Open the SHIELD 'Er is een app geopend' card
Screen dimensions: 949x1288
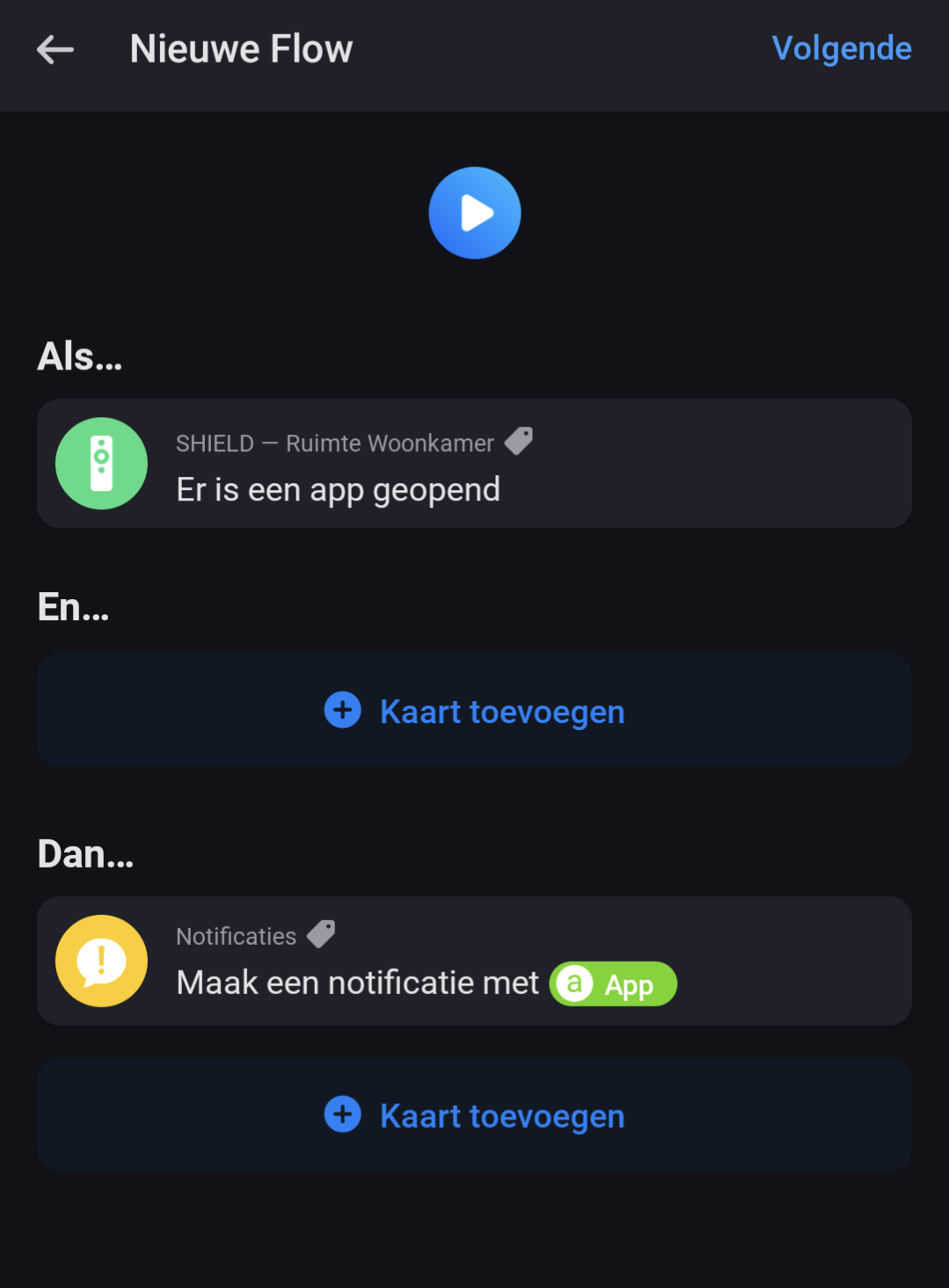[x=473, y=464]
